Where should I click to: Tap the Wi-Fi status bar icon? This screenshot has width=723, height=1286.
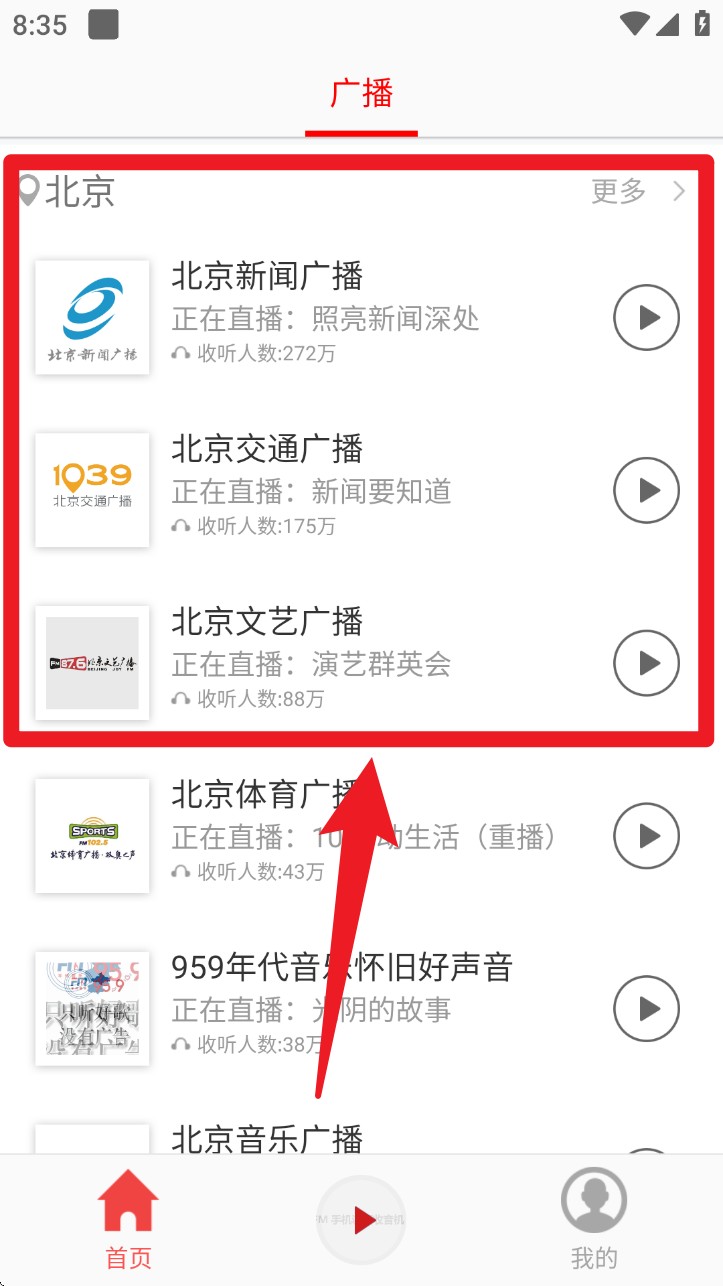[634, 22]
